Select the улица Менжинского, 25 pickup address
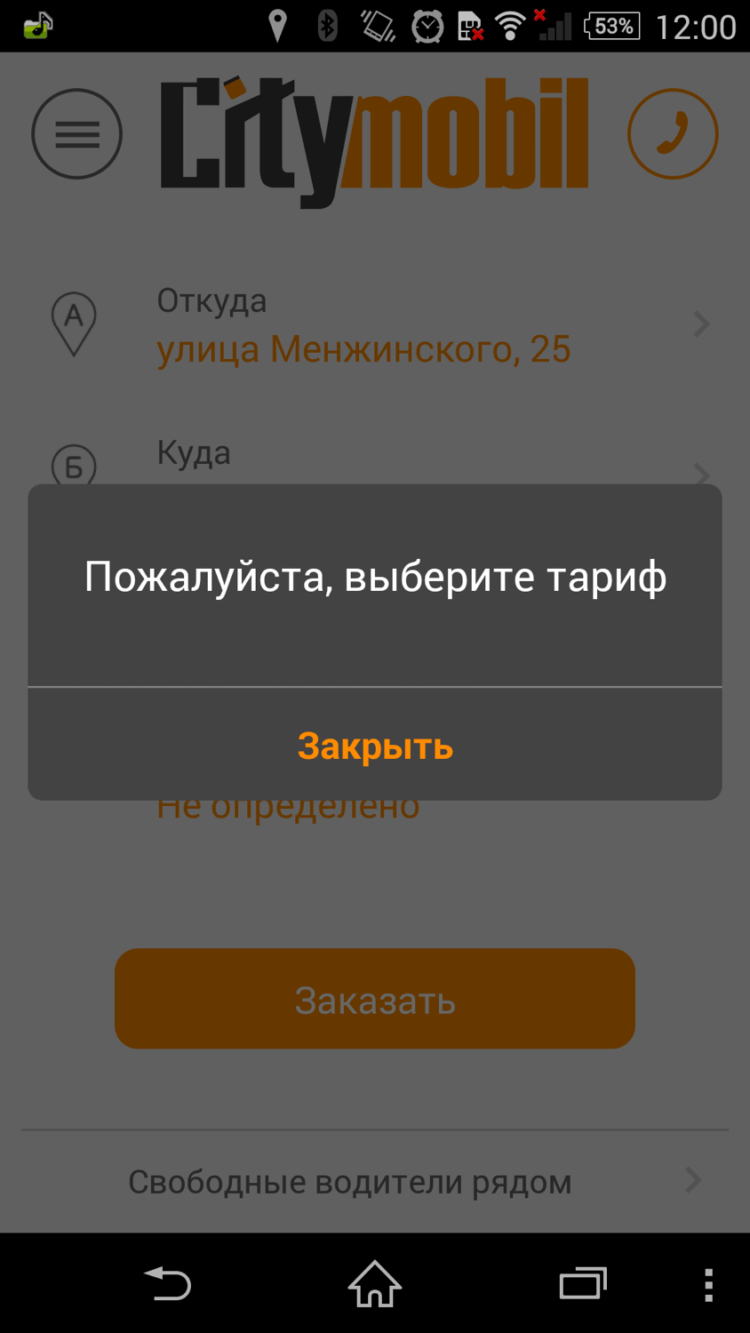The image size is (750, 1333). (x=363, y=348)
